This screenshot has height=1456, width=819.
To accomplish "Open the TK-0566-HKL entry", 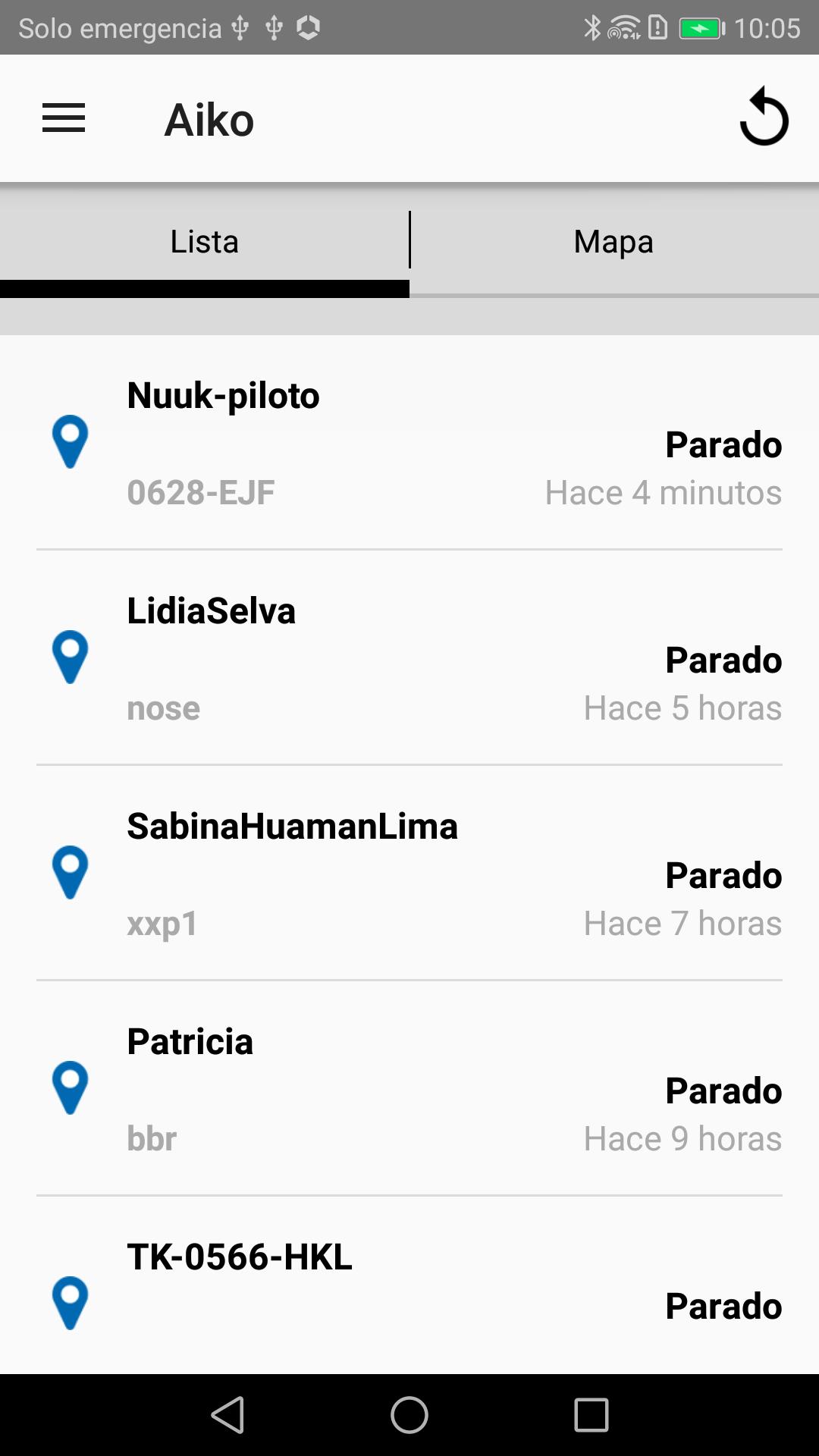I will [409, 1285].
